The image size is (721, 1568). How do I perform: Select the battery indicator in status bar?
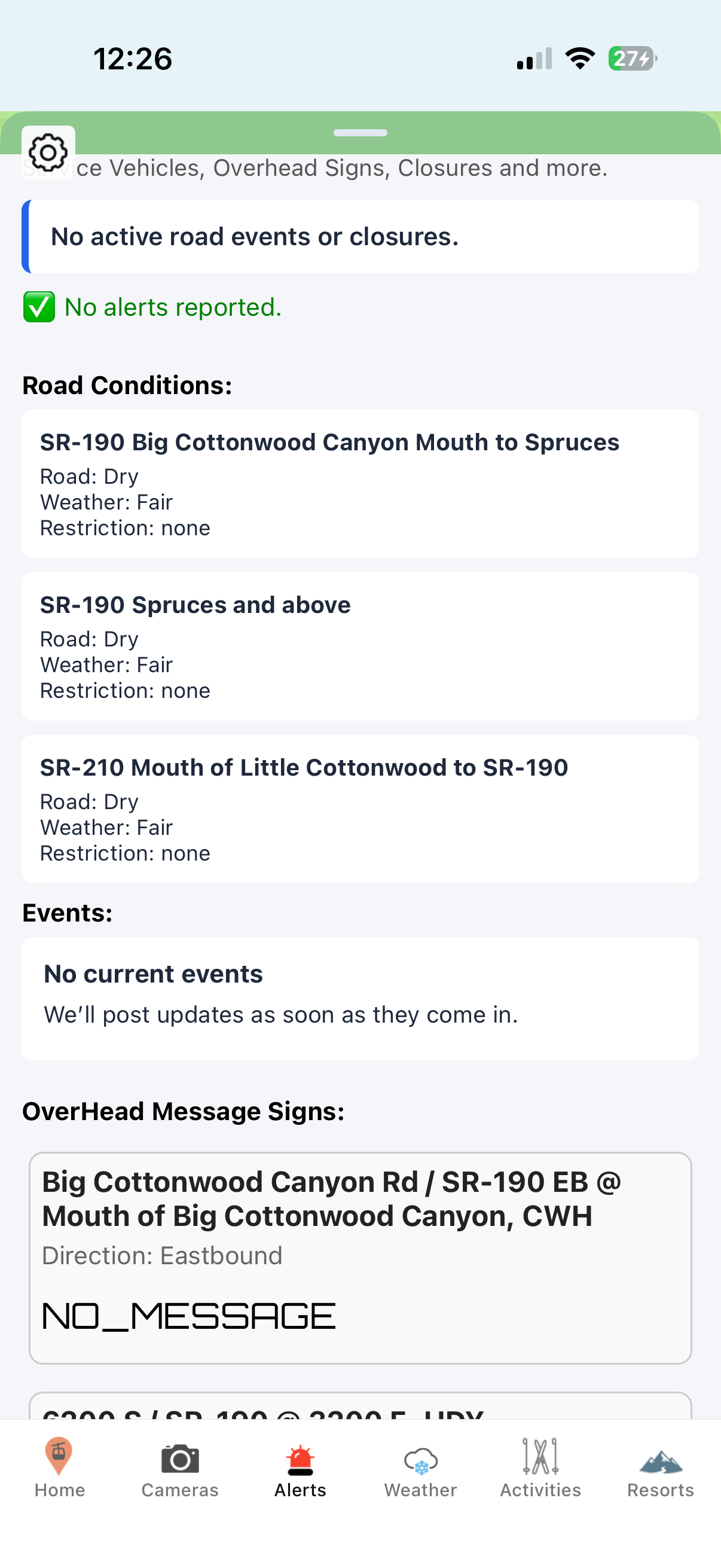pyautogui.click(x=631, y=59)
